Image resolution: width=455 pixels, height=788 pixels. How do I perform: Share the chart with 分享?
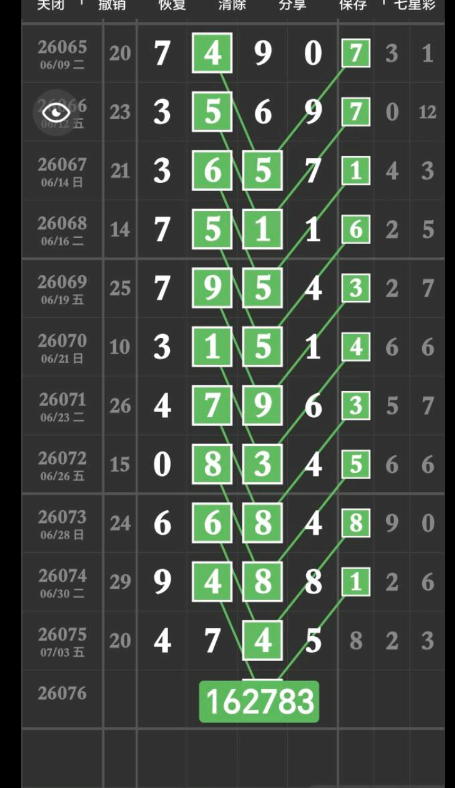coord(292,5)
